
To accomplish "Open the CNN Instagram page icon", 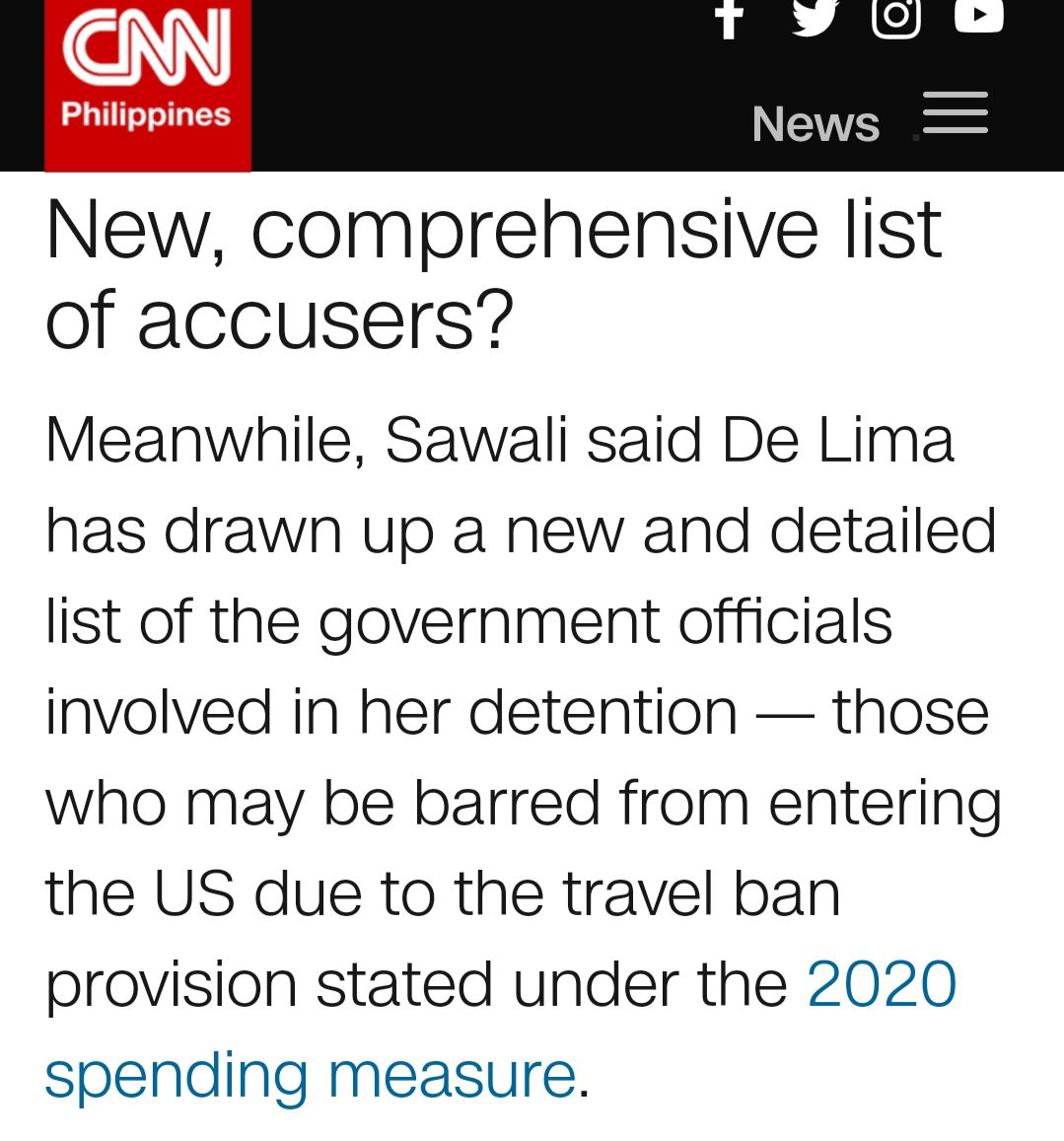I will 895,17.
